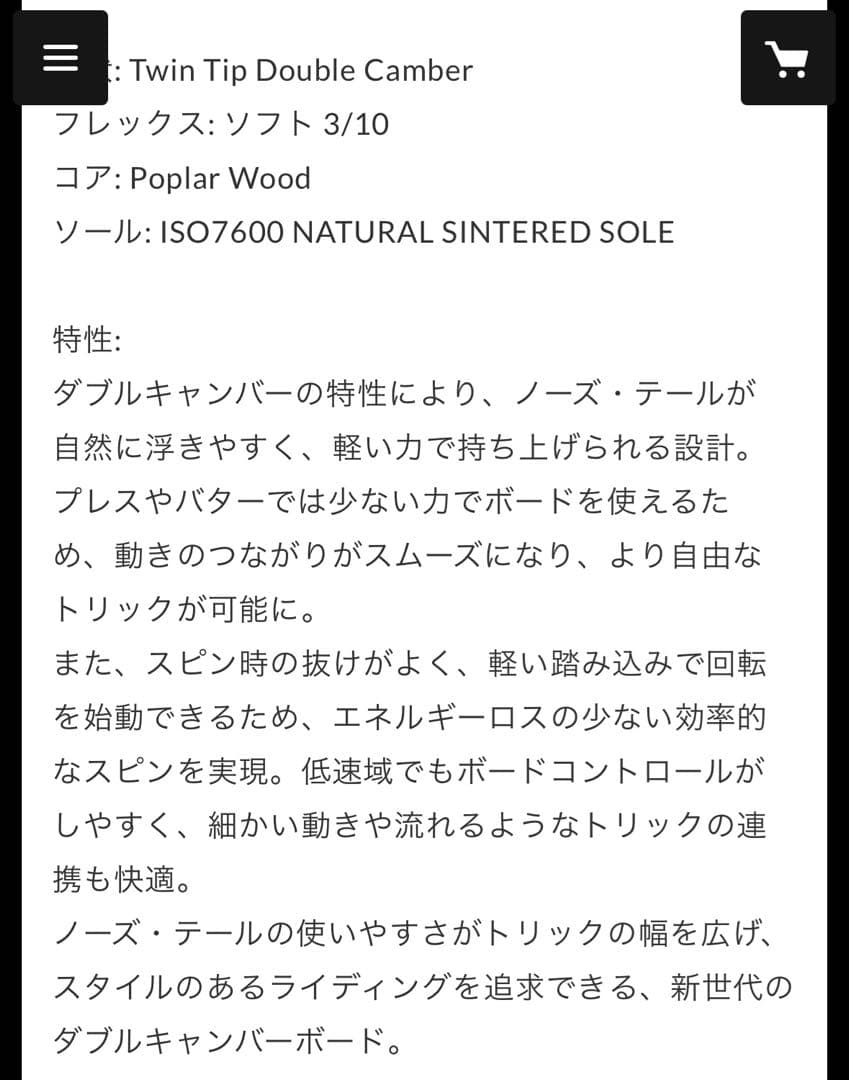Screen dimensions: 849x1080
Task: Tap the menu icon in the top left corner
Action: coord(60,57)
